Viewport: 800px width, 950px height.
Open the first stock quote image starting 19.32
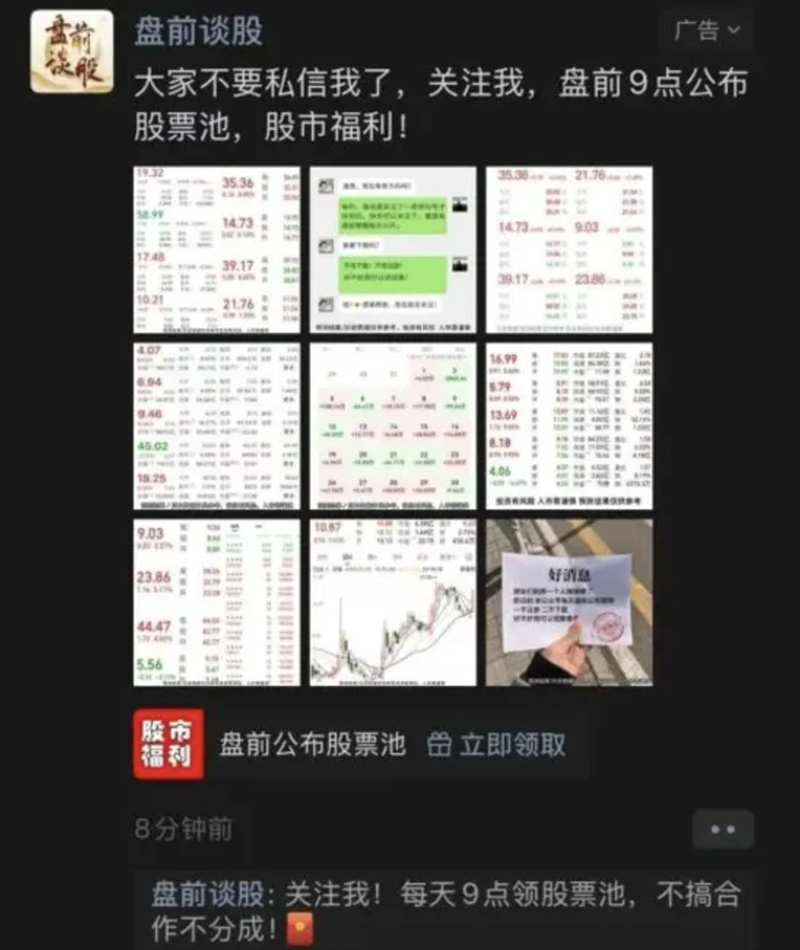coord(217,250)
